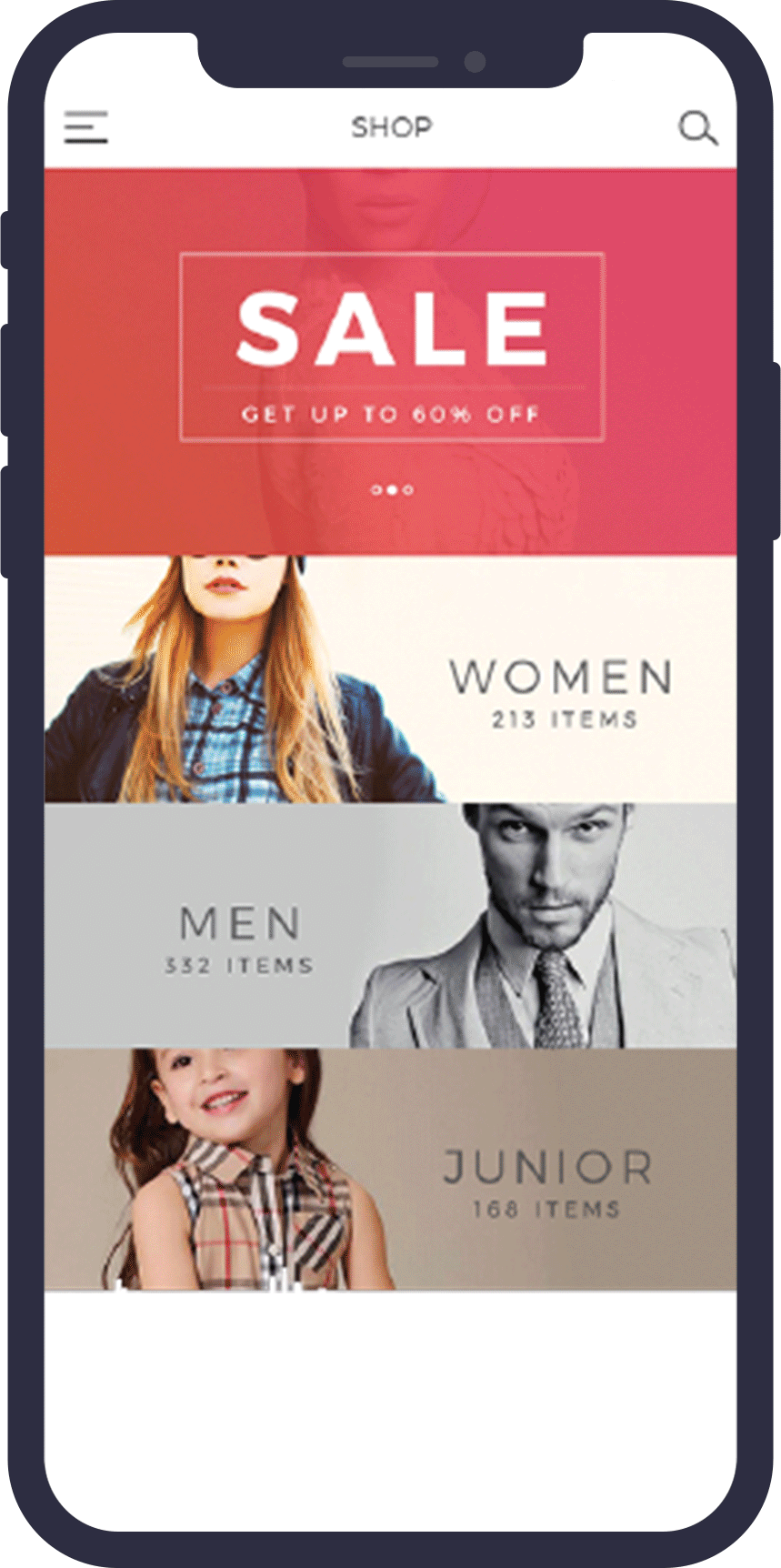Select the banner carousel page indicator dots

tap(392, 490)
